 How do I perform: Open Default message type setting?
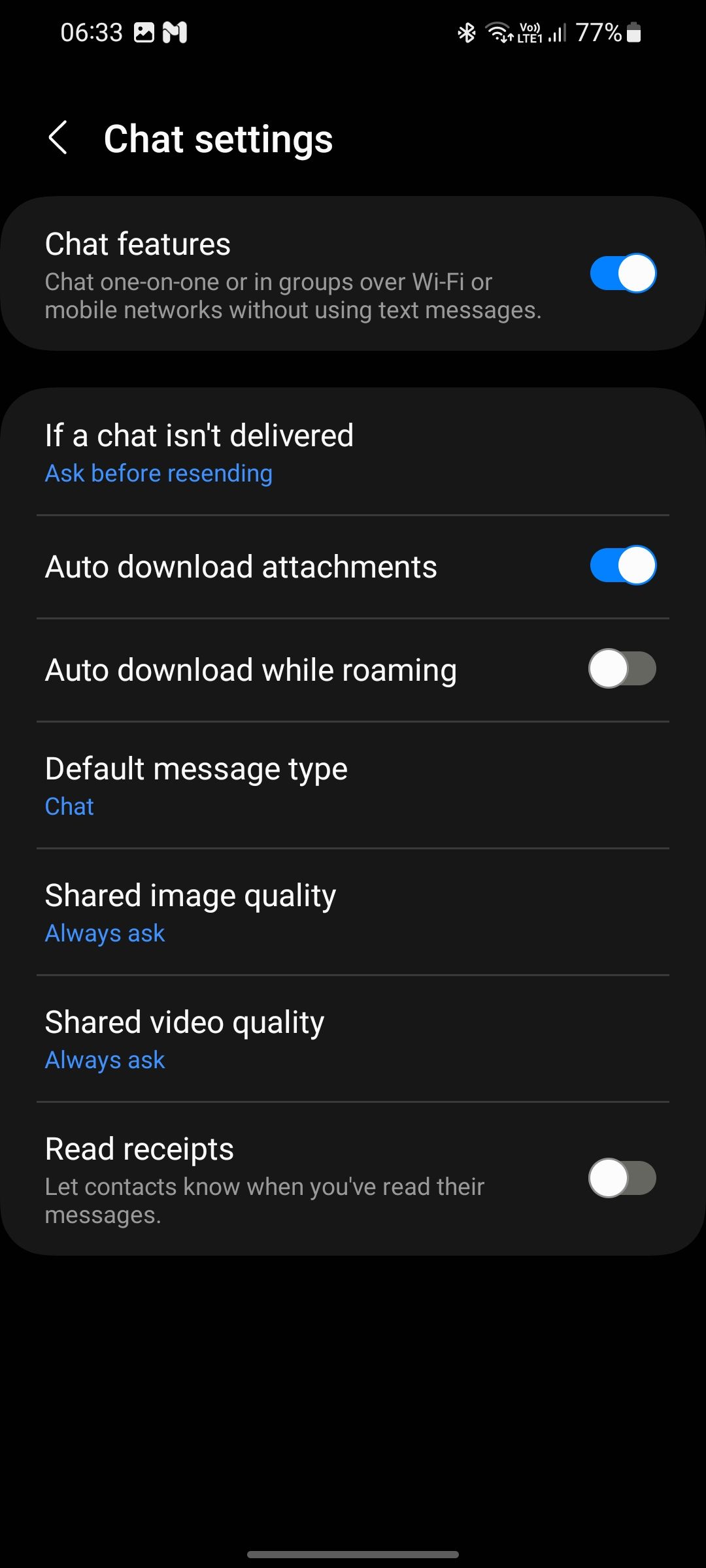353,785
